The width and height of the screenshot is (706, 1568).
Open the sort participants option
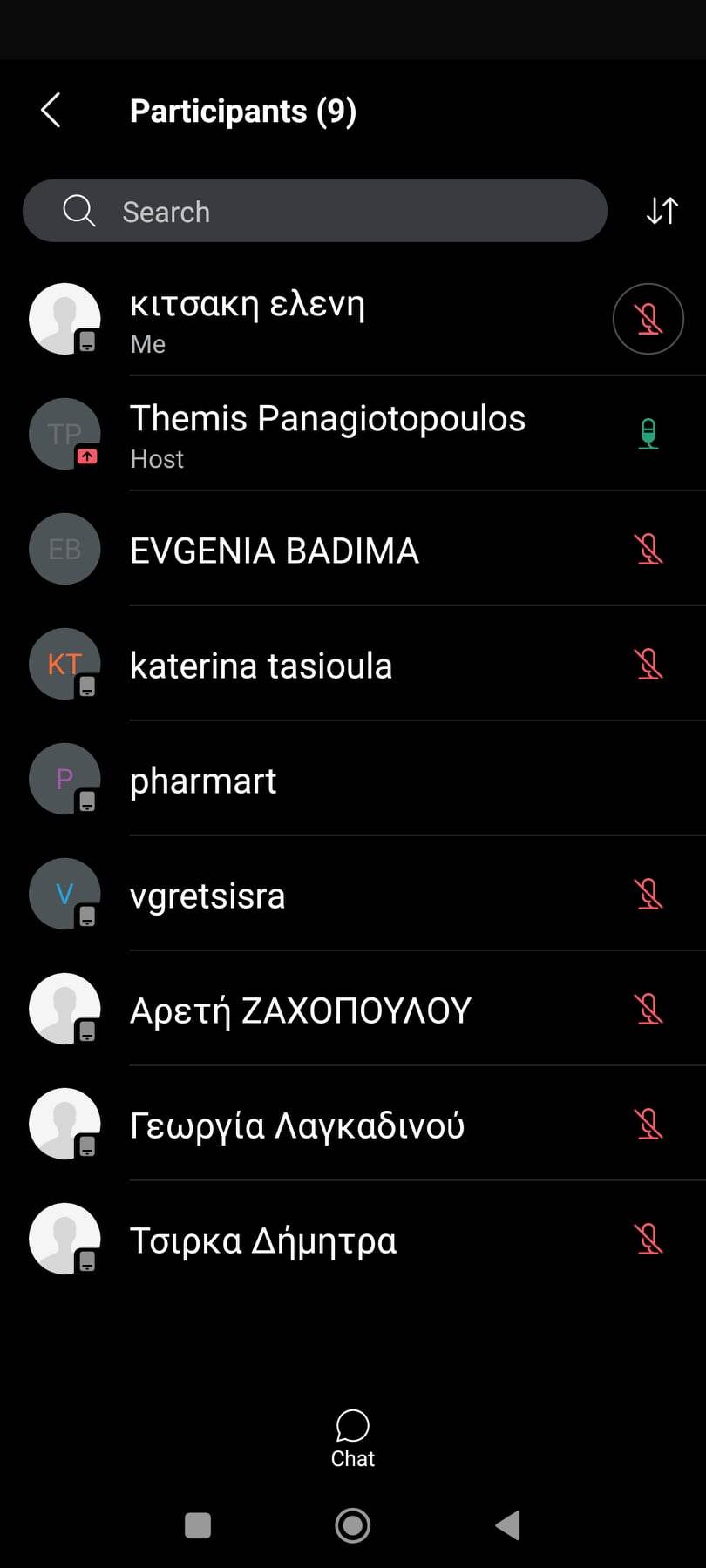click(x=662, y=211)
